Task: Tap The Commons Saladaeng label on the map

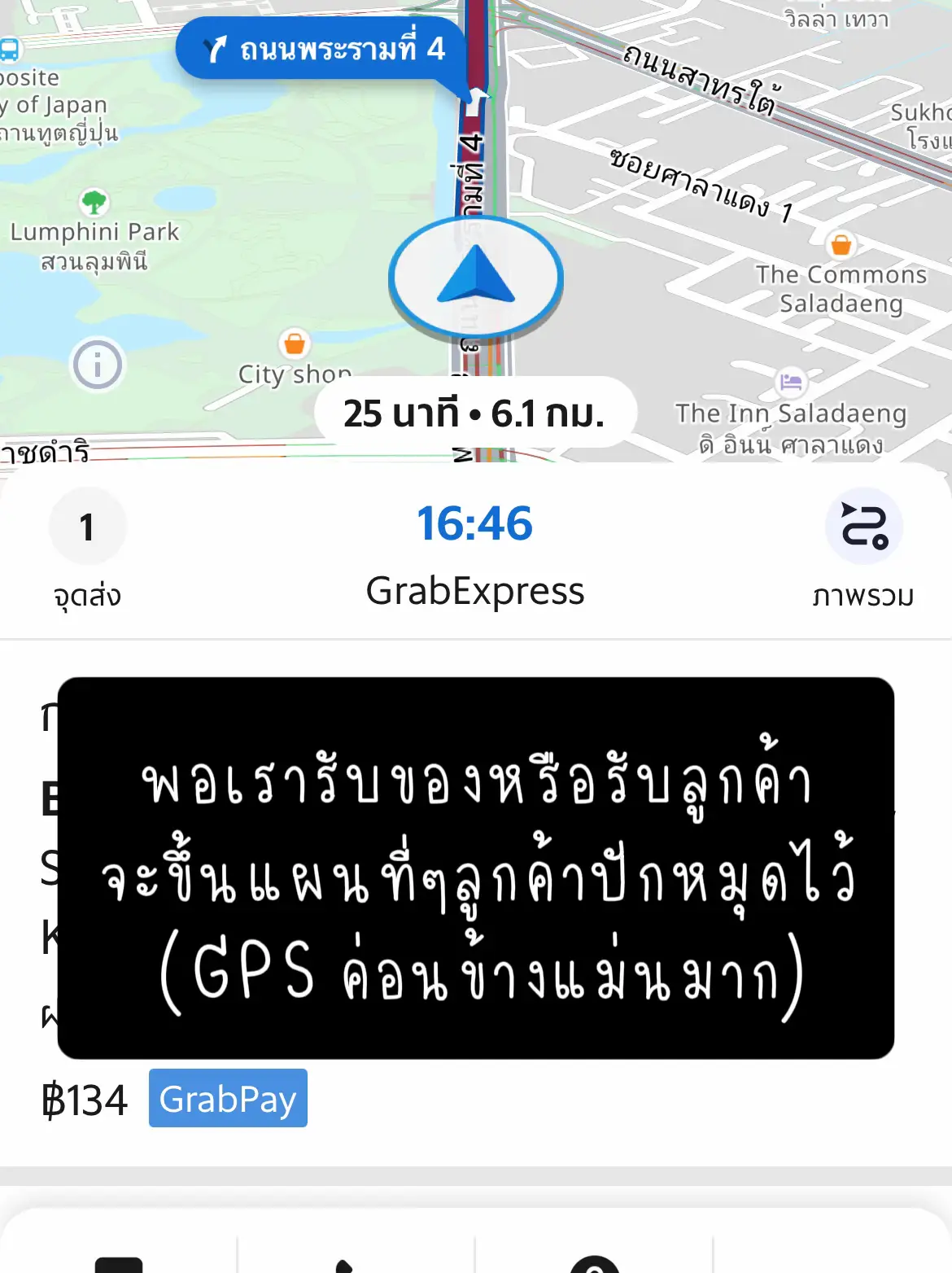Action: tap(843, 289)
